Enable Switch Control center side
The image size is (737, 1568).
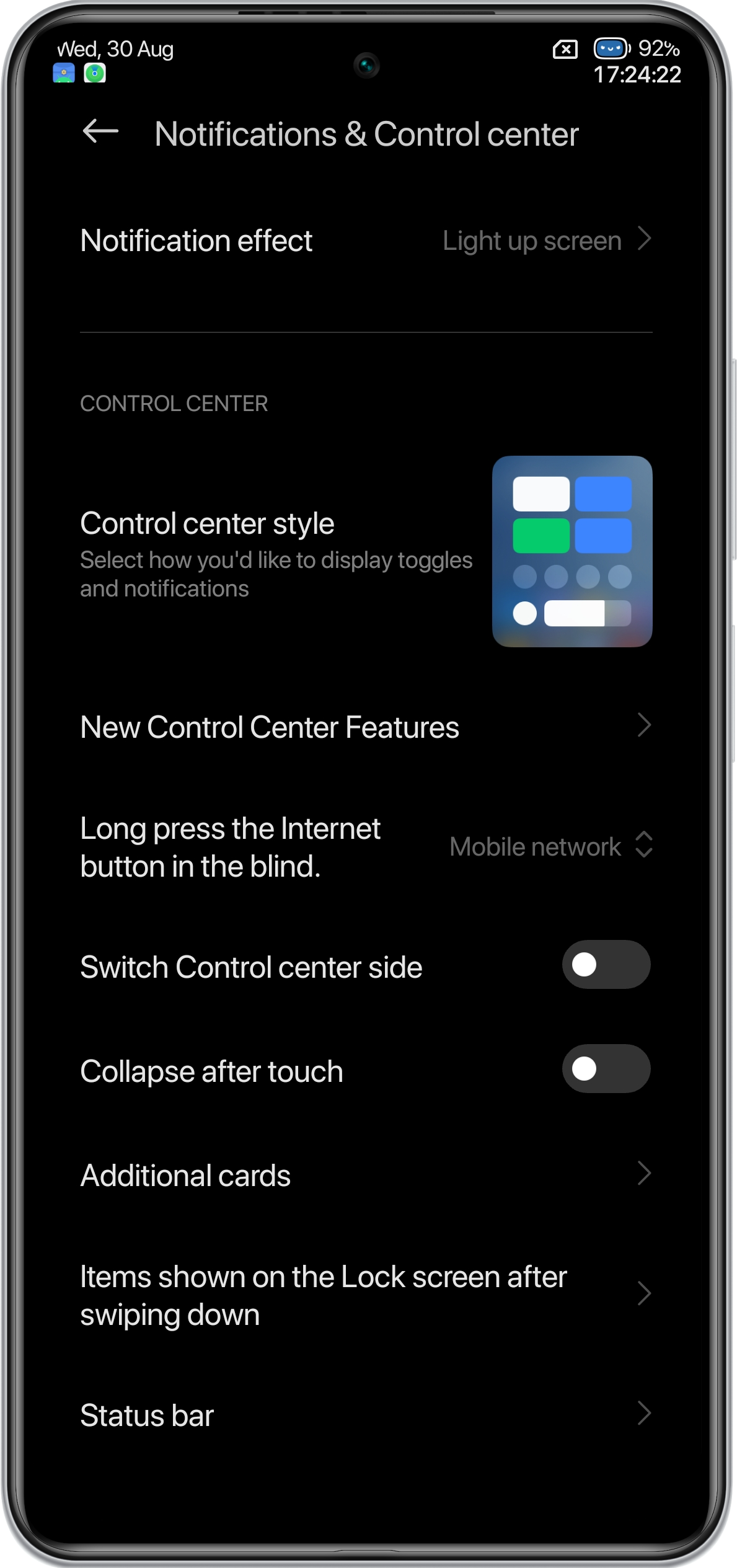pos(606,965)
